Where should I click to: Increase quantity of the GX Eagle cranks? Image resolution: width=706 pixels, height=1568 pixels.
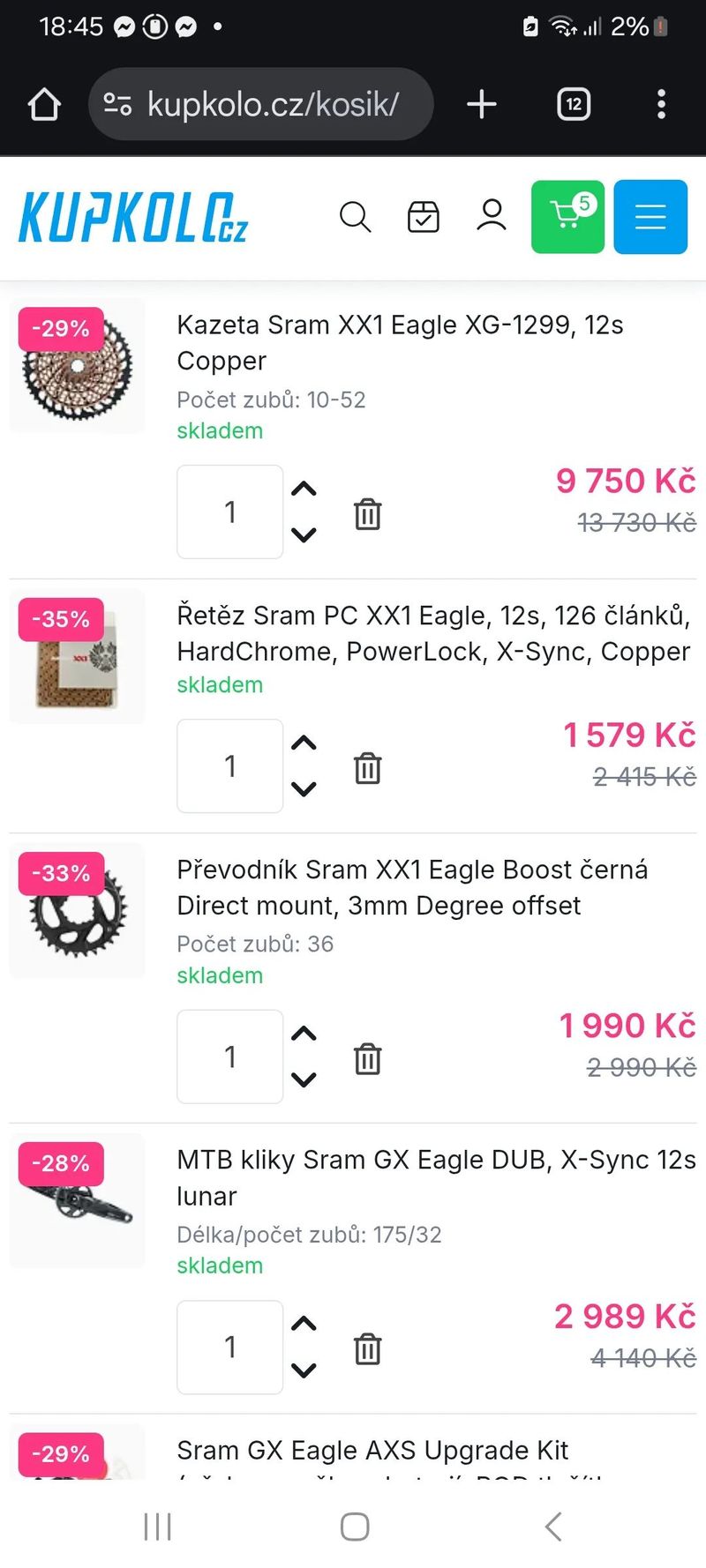304,1324
